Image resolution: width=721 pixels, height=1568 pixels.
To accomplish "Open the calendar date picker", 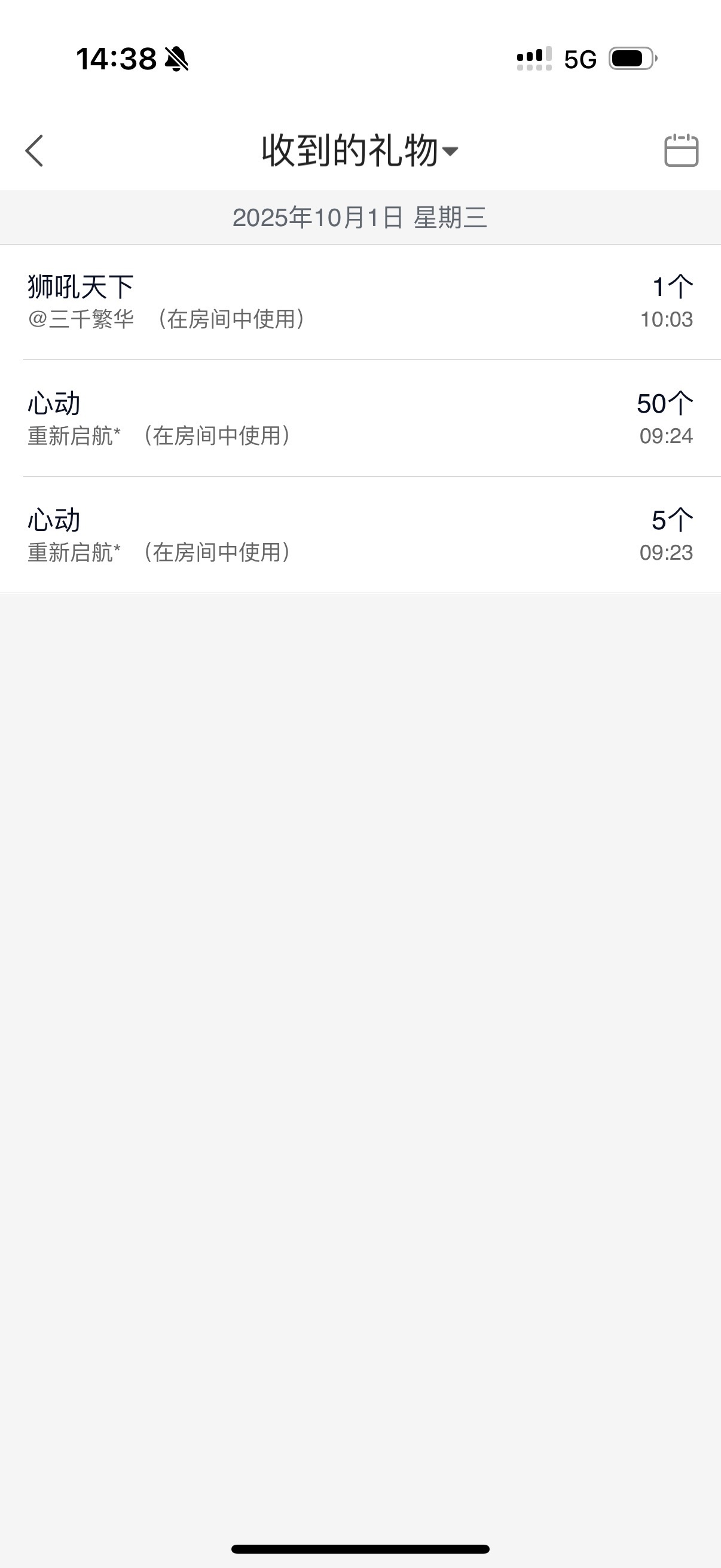I will coord(681,150).
